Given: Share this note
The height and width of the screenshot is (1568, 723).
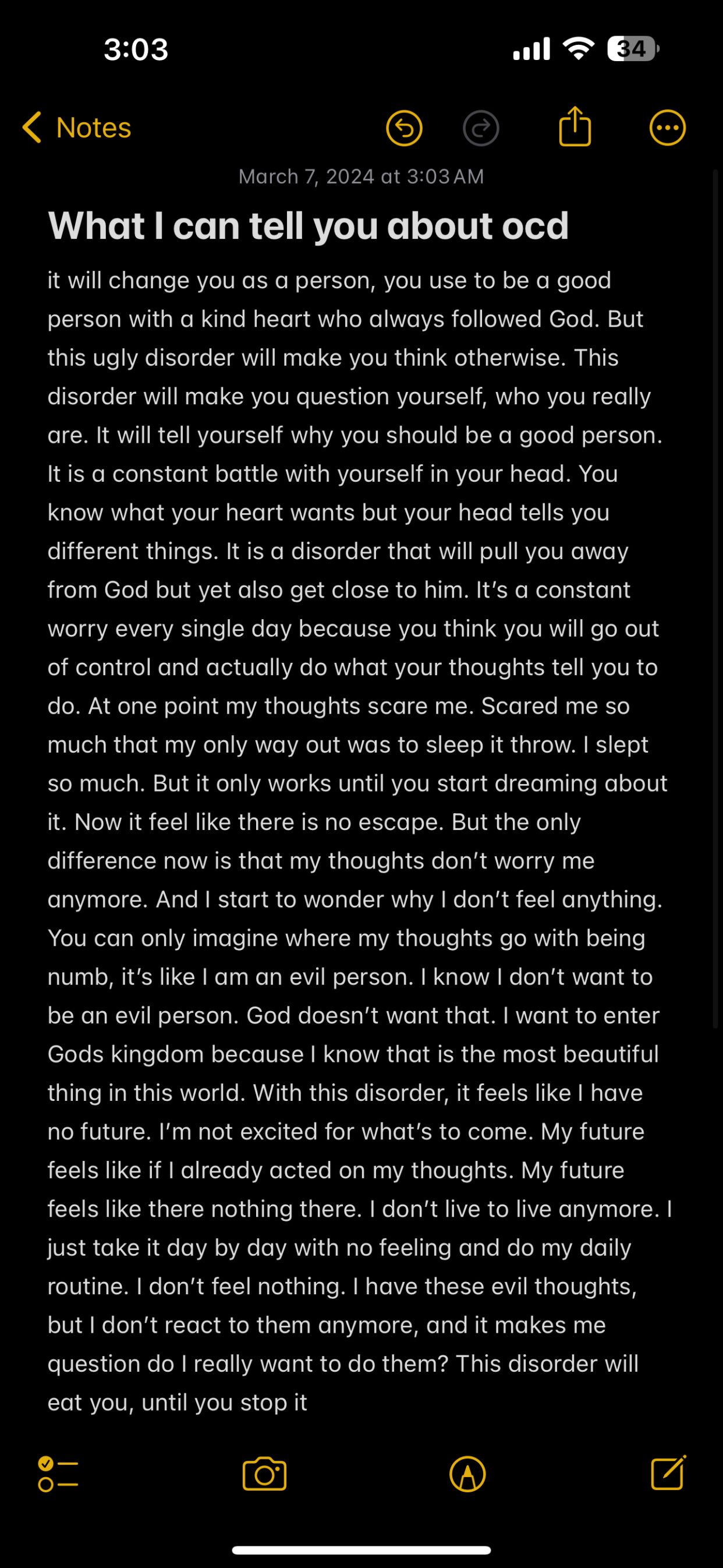Looking at the screenshot, I should click(x=575, y=126).
